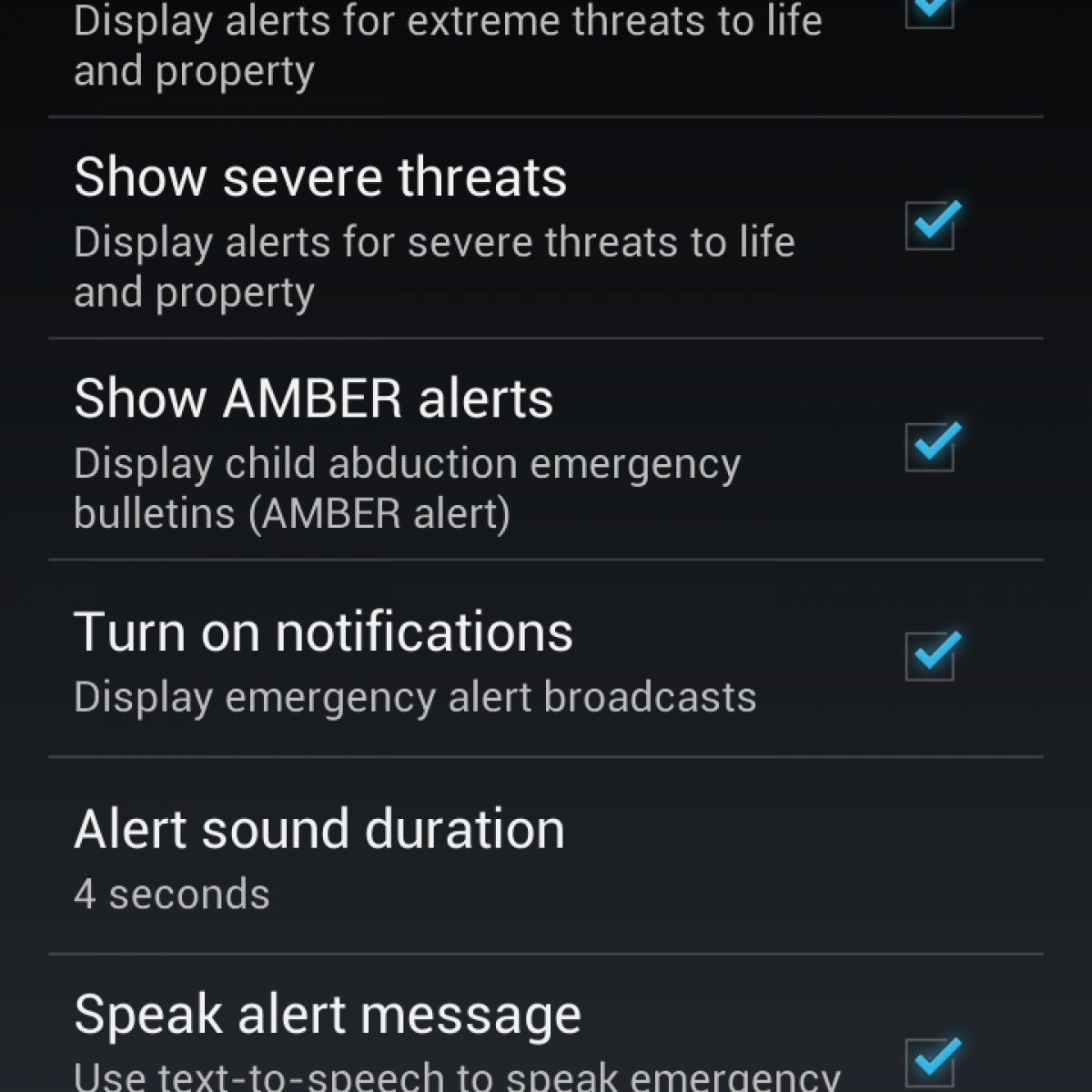Turn off the Turn on notifications checkbox
The height and width of the screenshot is (1092, 1092).
pos(930,656)
